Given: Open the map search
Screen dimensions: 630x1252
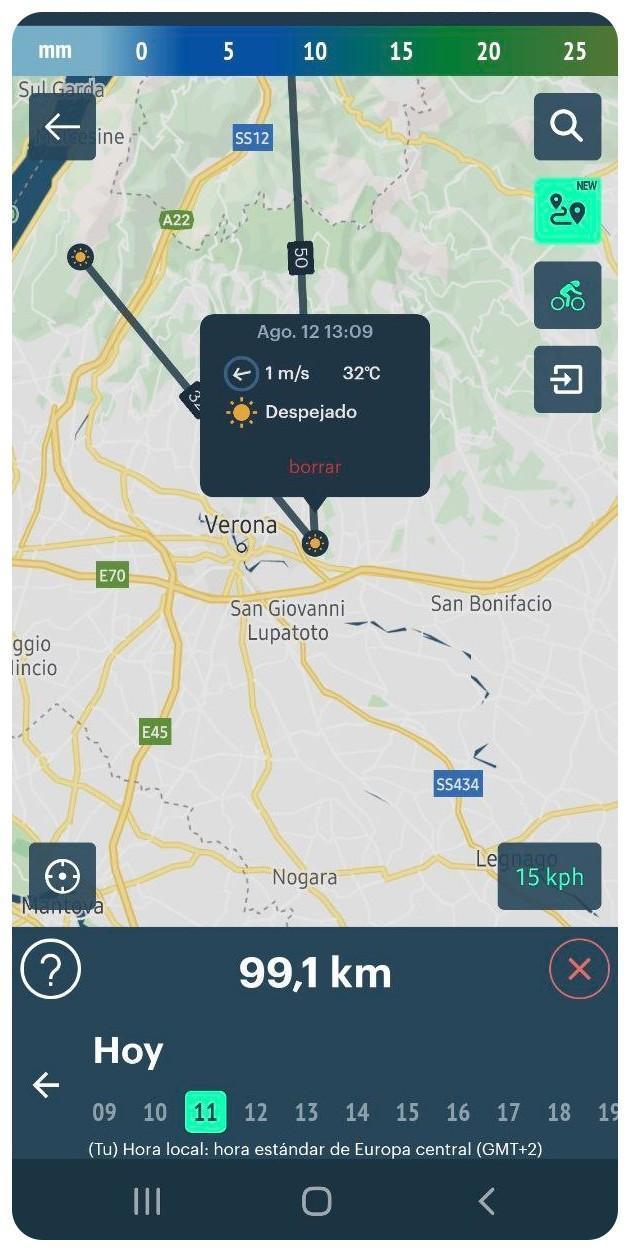Looking at the screenshot, I should pyautogui.click(x=567, y=127).
